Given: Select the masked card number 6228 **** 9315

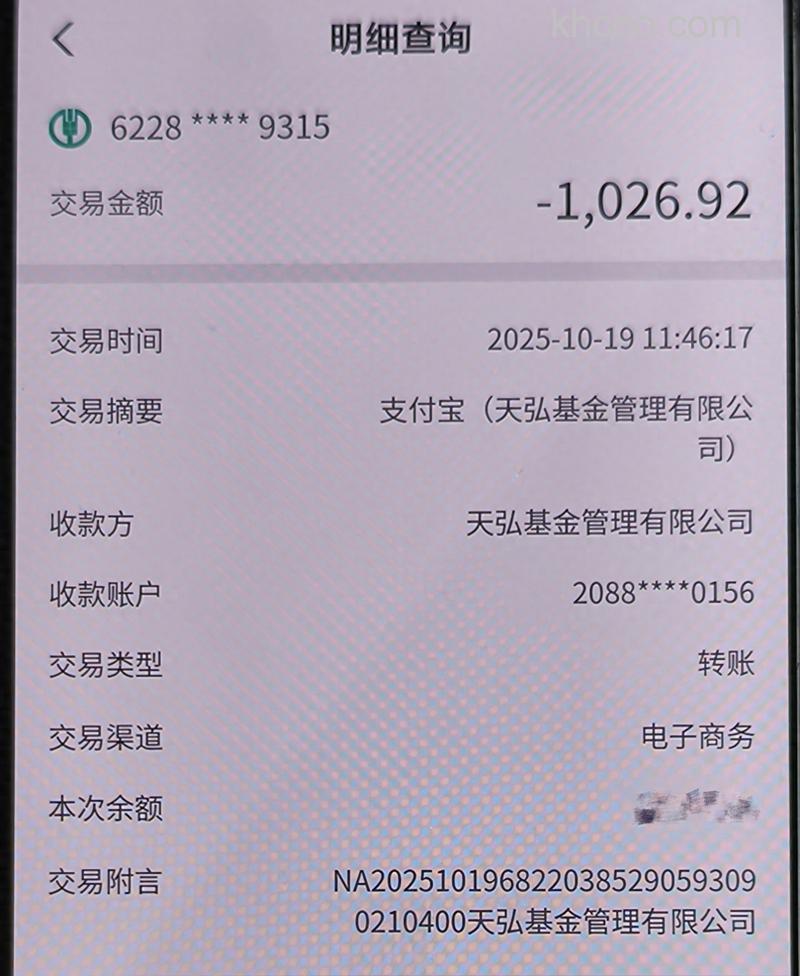Looking at the screenshot, I should 218,127.
